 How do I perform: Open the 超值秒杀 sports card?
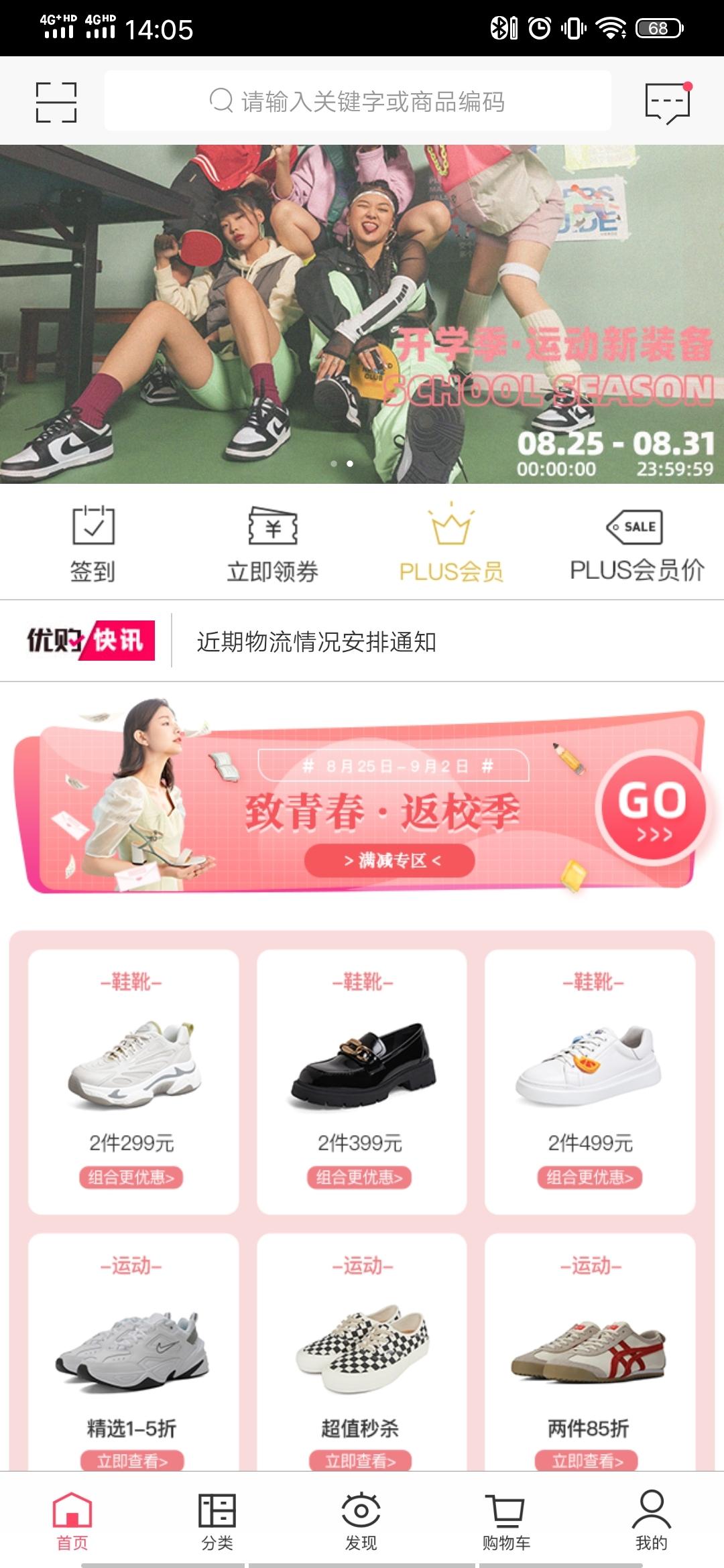tap(361, 1354)
